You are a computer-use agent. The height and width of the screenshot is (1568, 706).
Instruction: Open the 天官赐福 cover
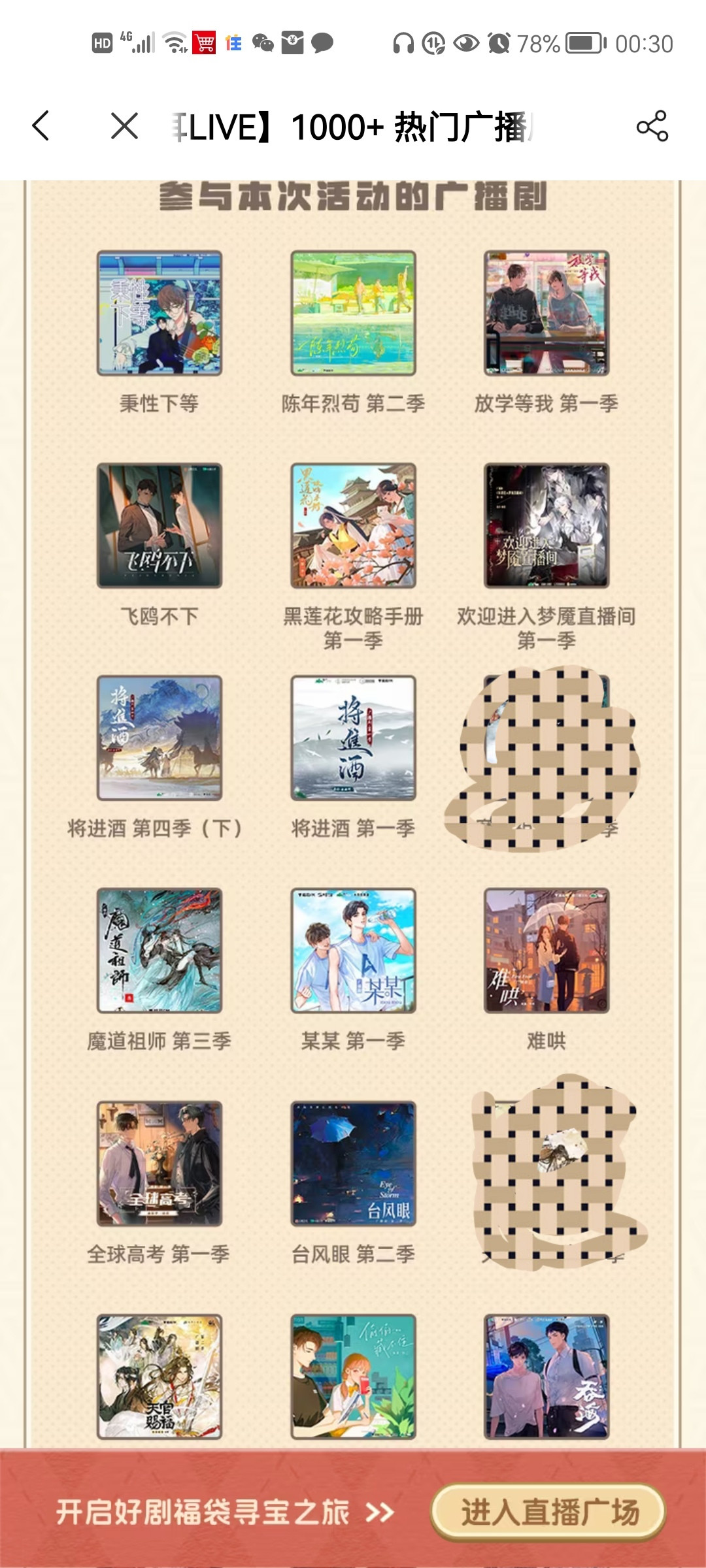point(160,1376)
